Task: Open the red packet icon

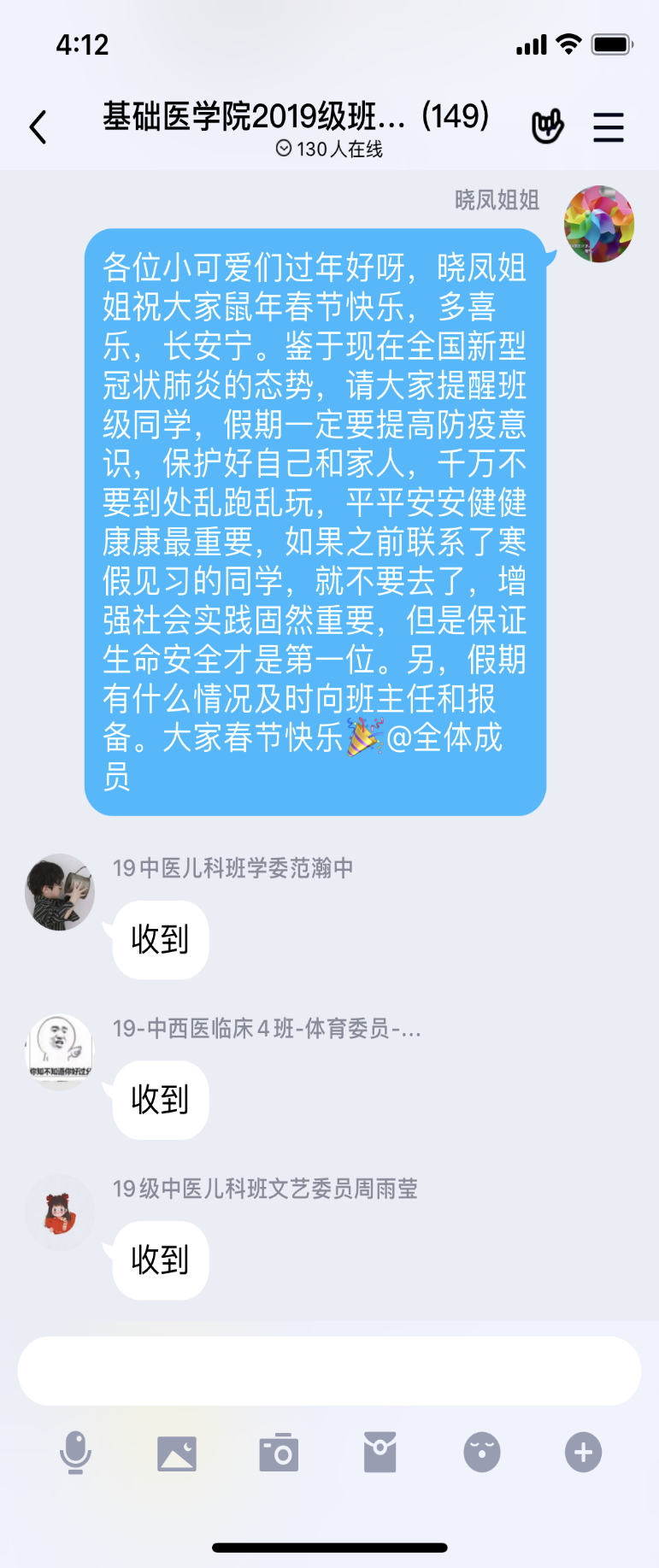Action: point(380,1453)
